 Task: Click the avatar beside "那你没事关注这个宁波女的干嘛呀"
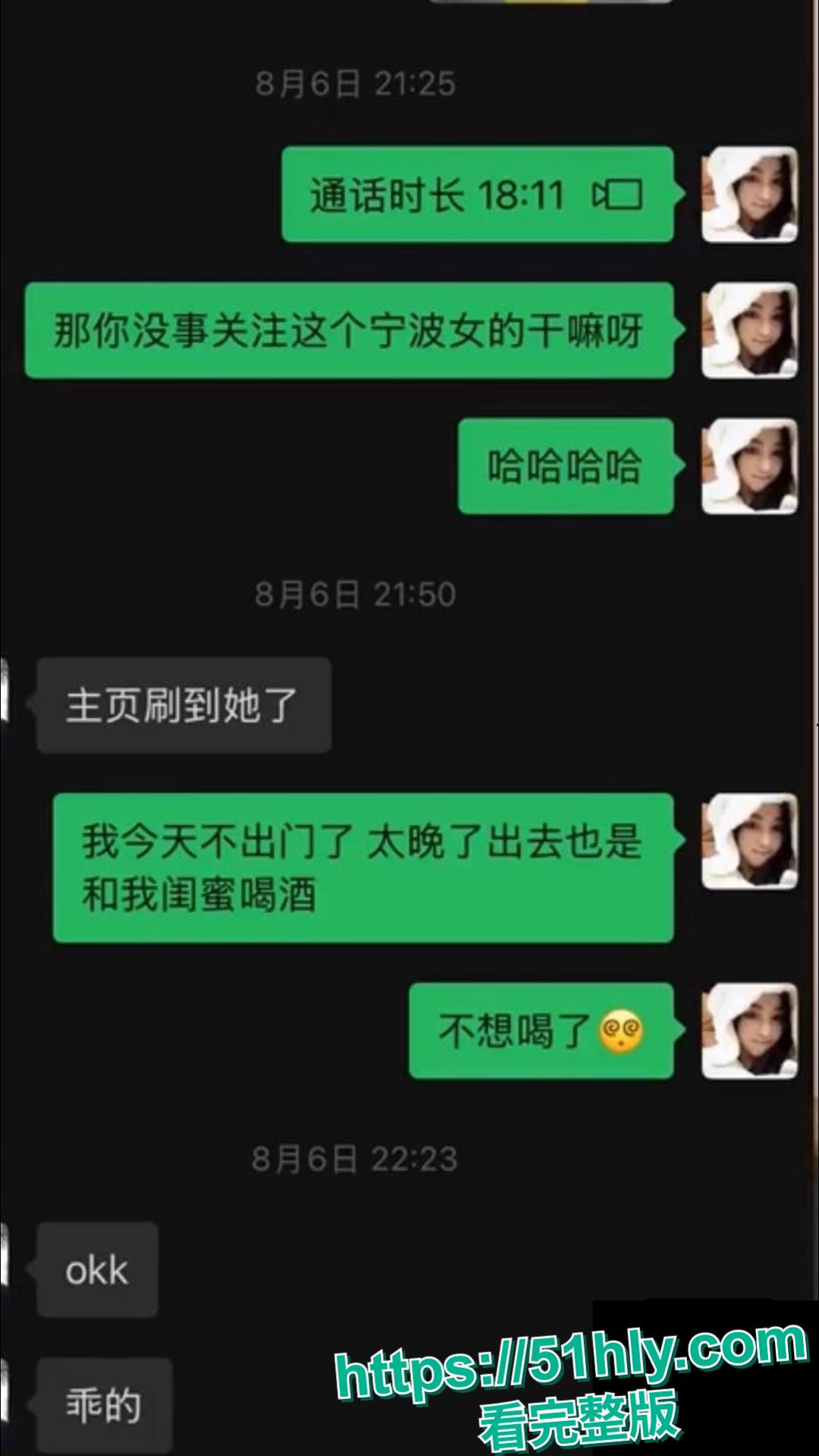(x=749, y=330)
